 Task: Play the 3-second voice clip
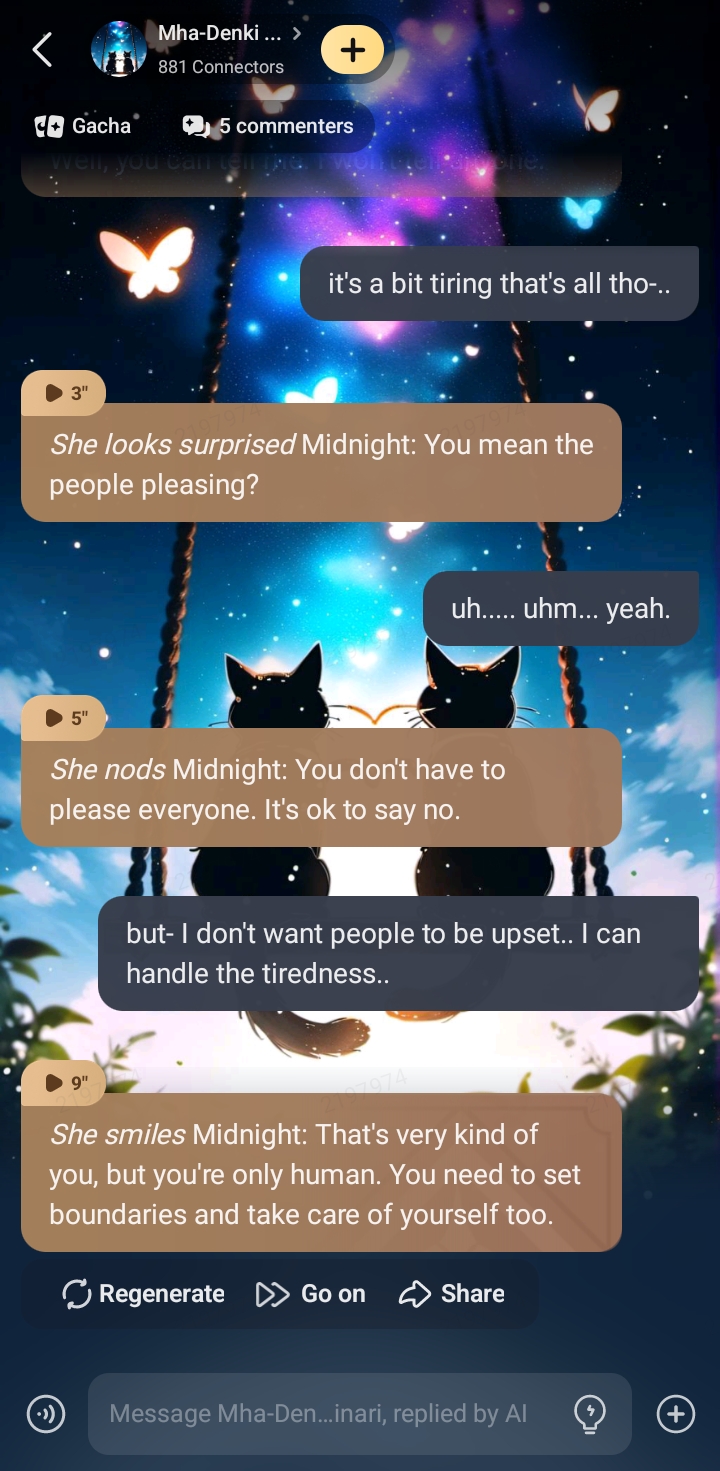click(64, 393)
